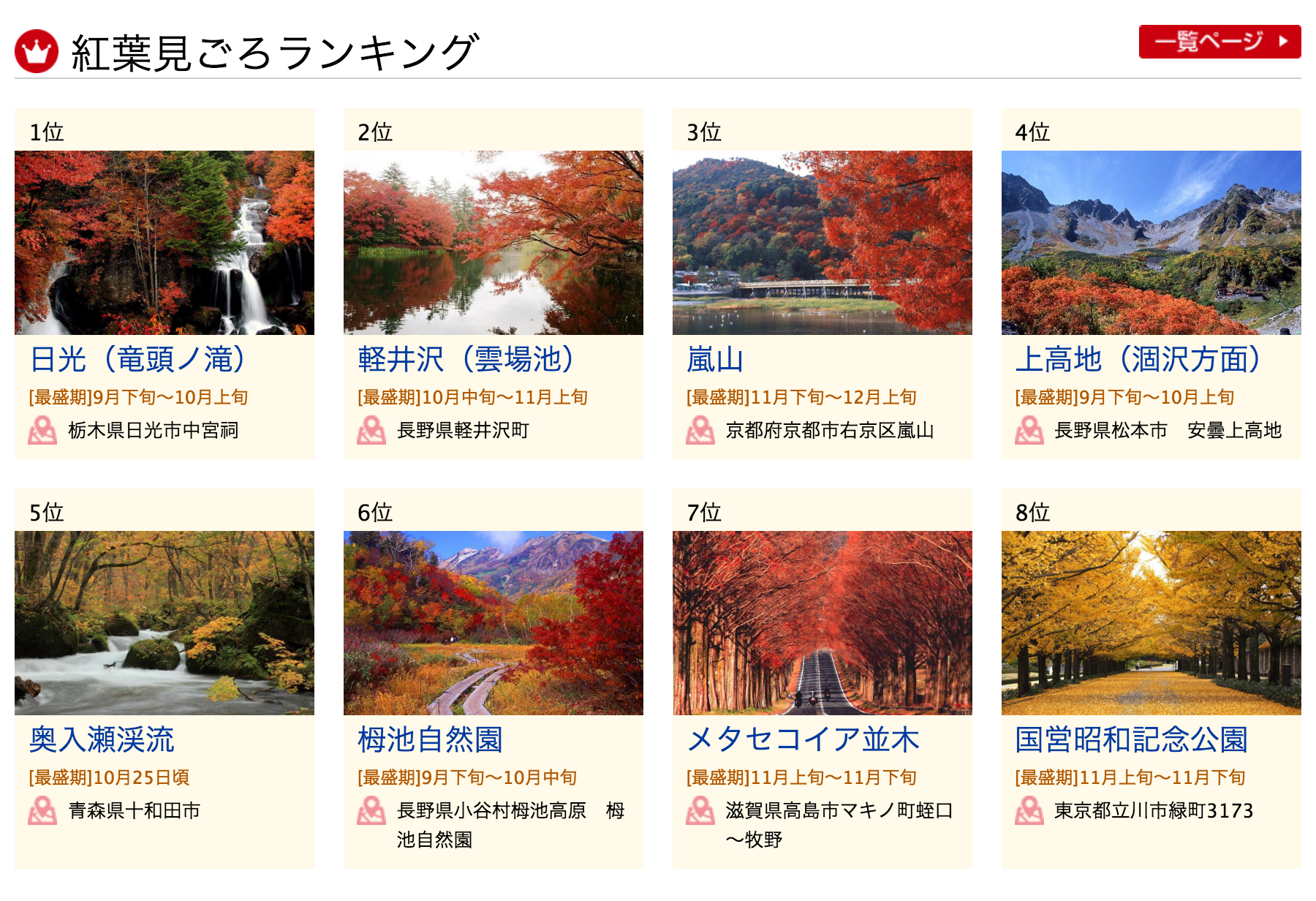Screen dimensions: 1316x901
Task: View the 嵐山 bridge photo
Action: click(x=822, y=243)
